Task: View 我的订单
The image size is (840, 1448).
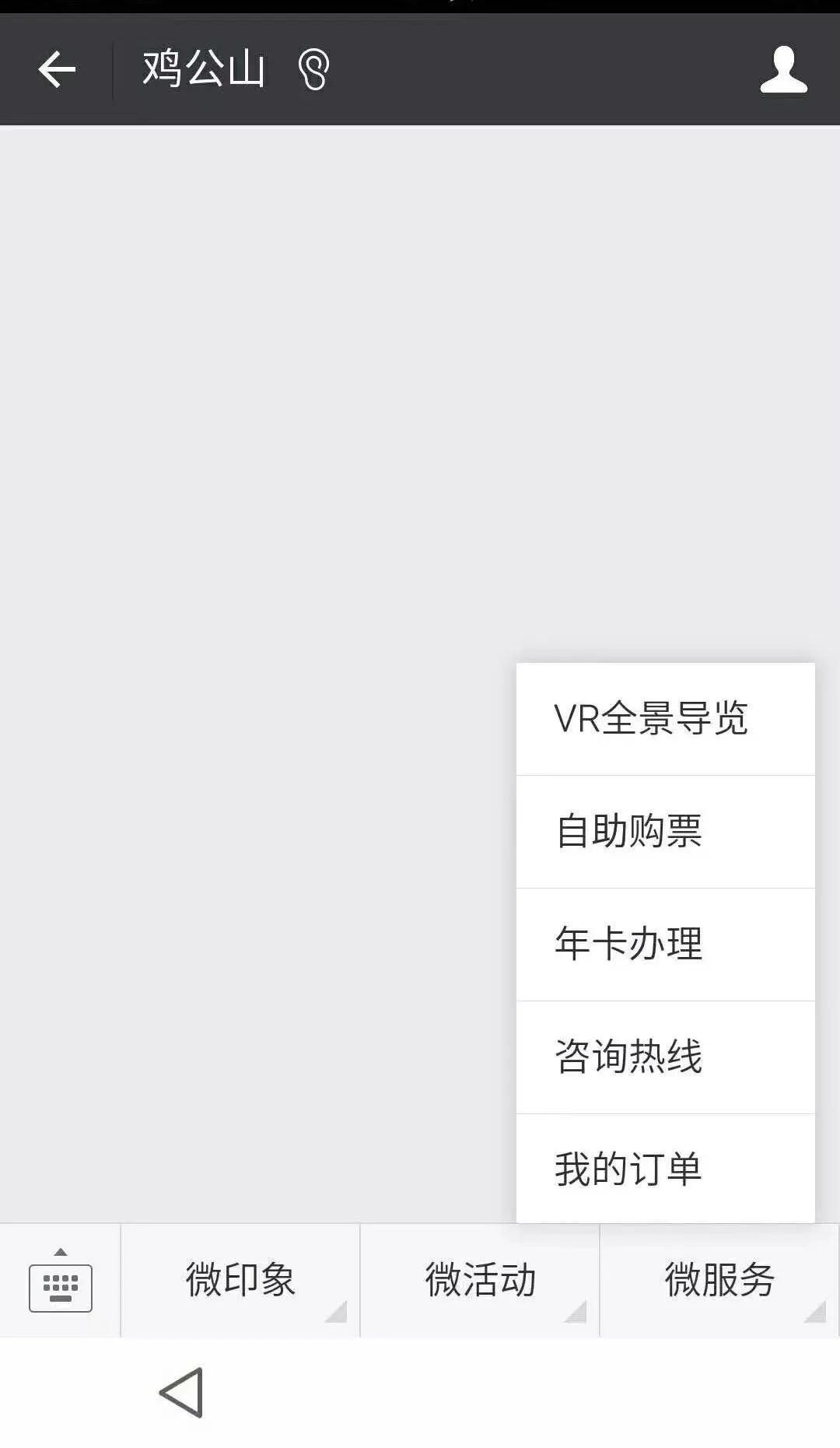Action: (x=666, y=1169)
